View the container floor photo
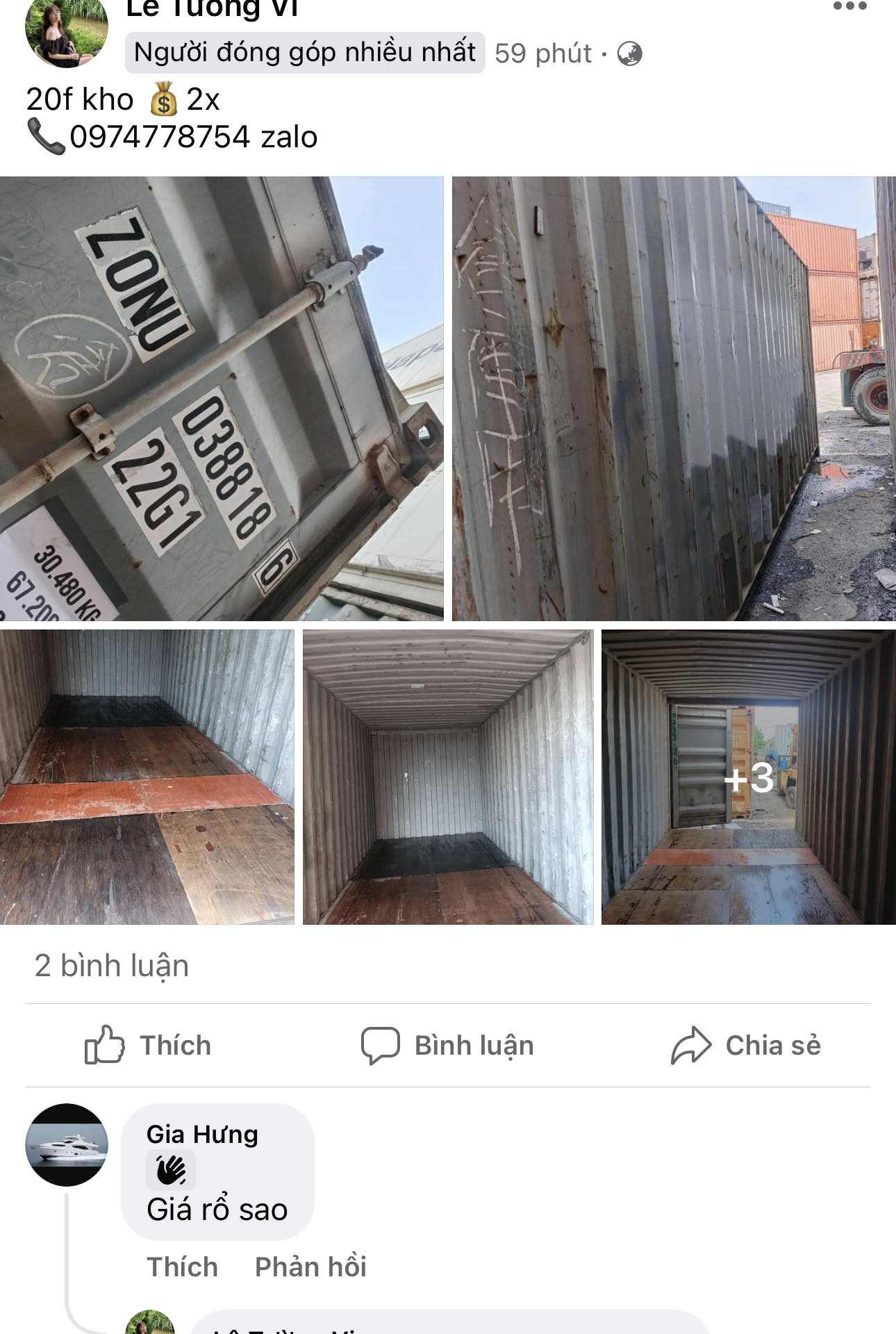This screenshot has width=896, height=1334. tap(147, 777)
